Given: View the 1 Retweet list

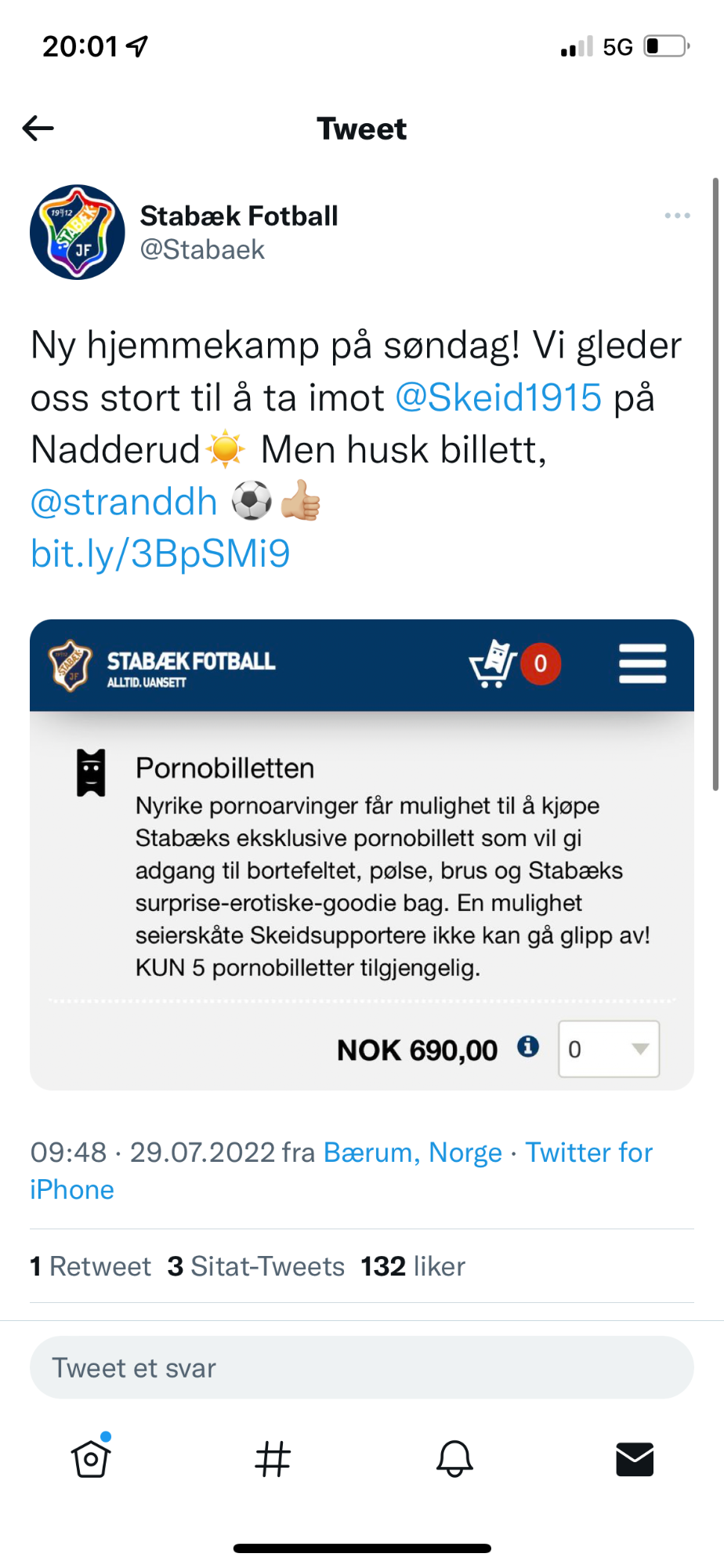Looking at the screenshot, I should pos(90,1266).
